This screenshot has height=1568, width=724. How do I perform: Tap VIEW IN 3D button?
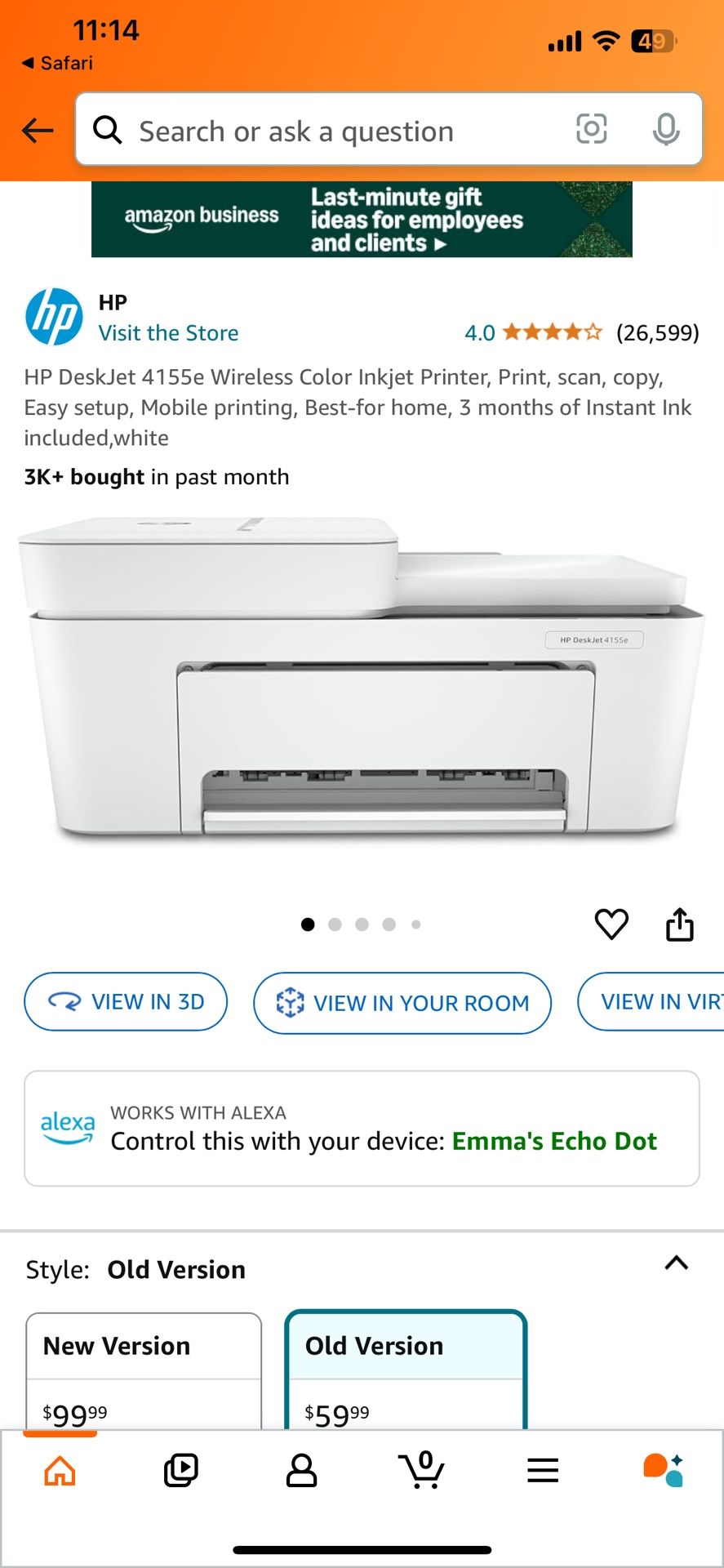click(126, 1001)
